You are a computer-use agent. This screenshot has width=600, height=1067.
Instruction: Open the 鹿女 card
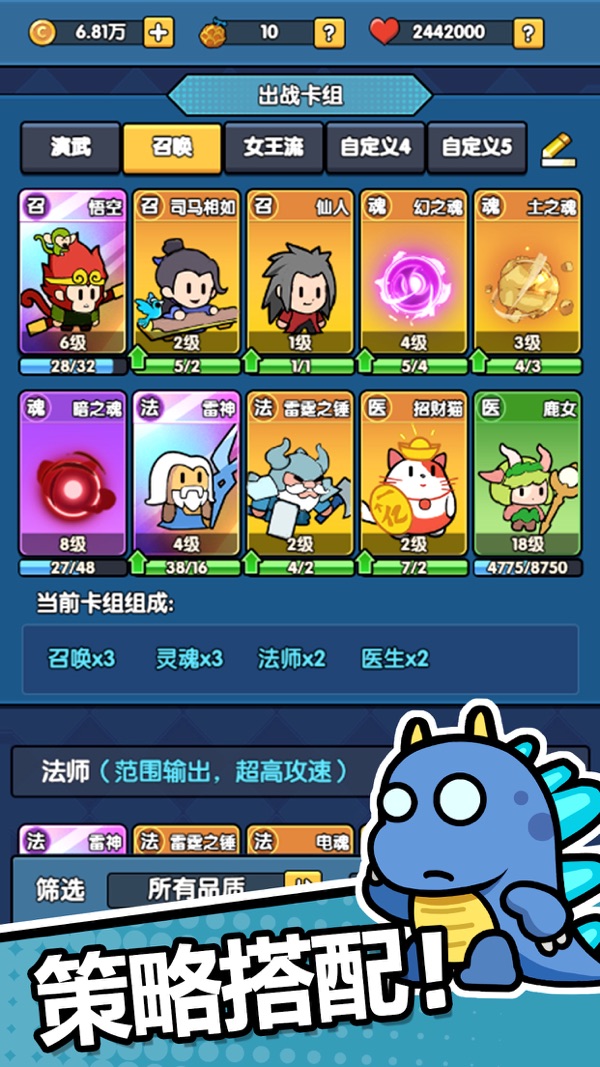tap(527, 474)
